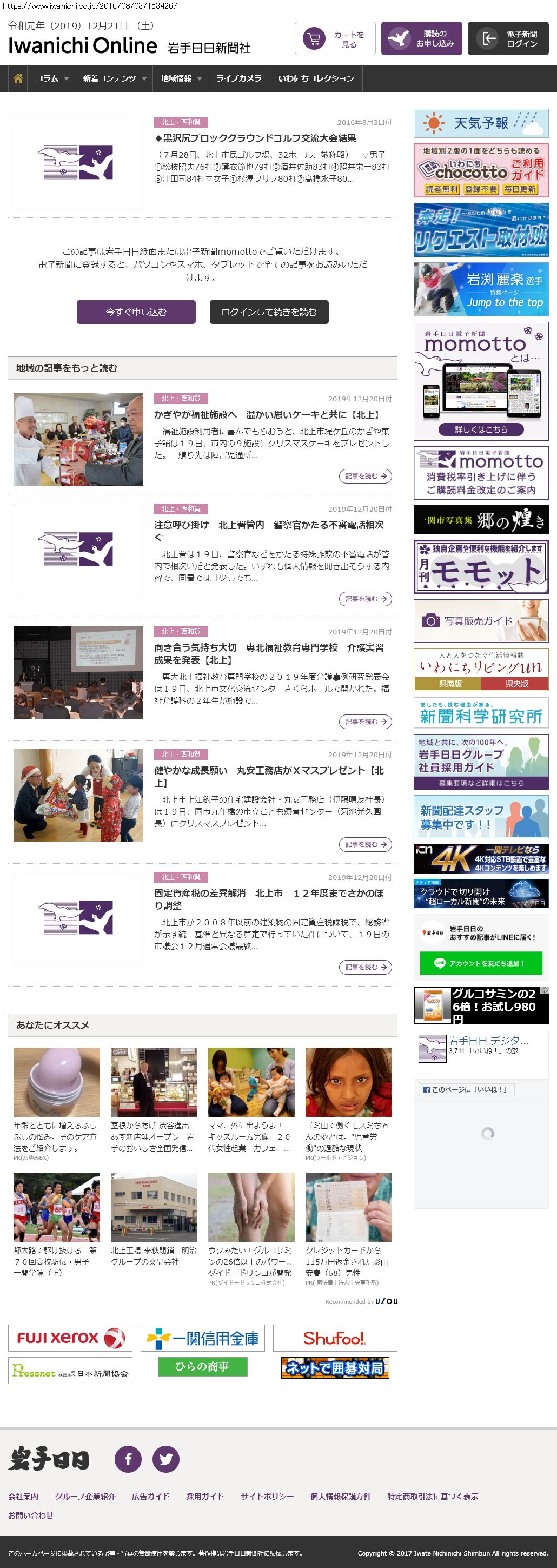Tap 今すぐ申し込む button
557x1568 pixels.
point(136,312)
